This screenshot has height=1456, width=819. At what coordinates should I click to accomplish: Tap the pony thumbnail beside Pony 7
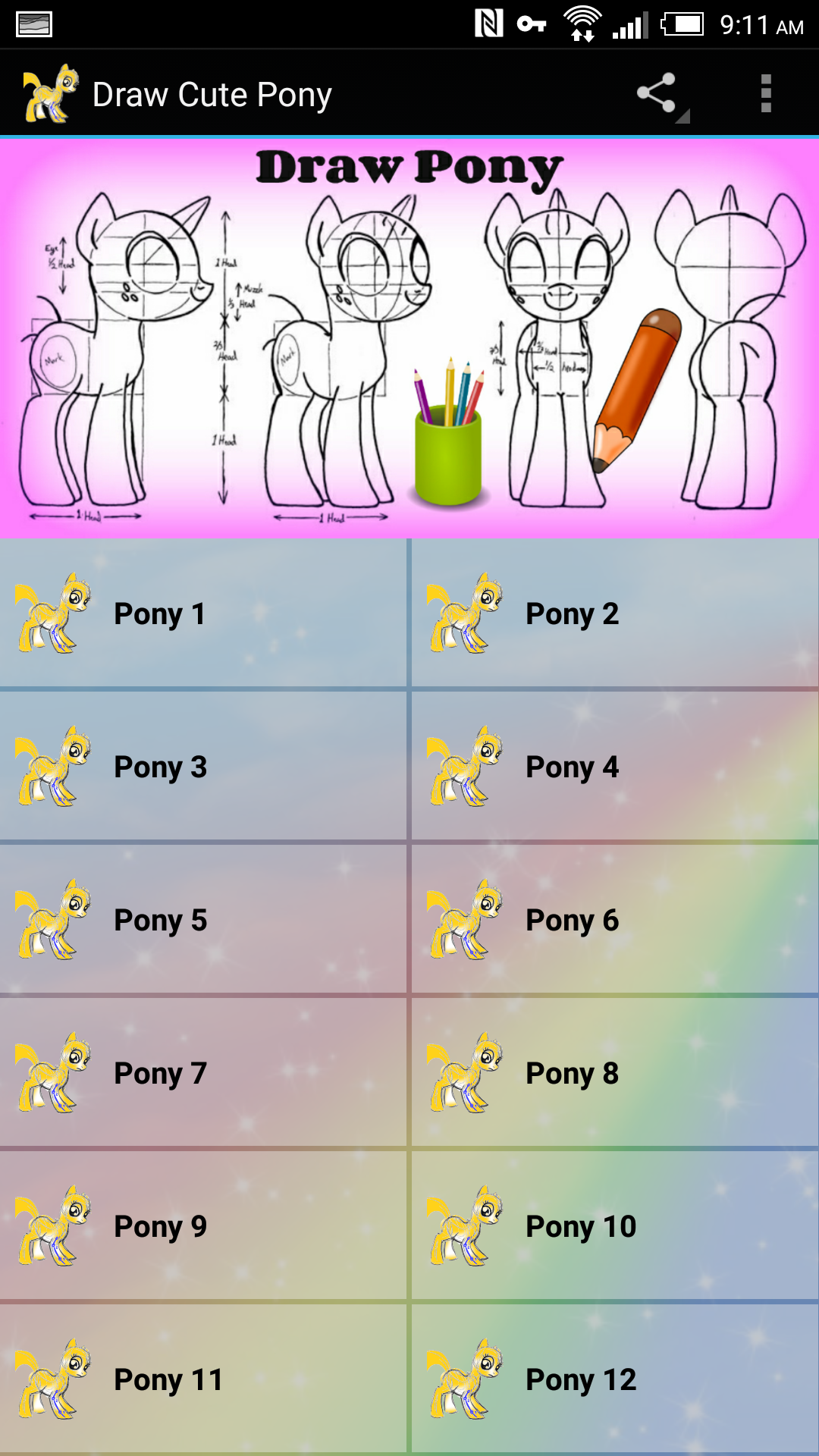pyautogui.click(x=53, y=1072)
